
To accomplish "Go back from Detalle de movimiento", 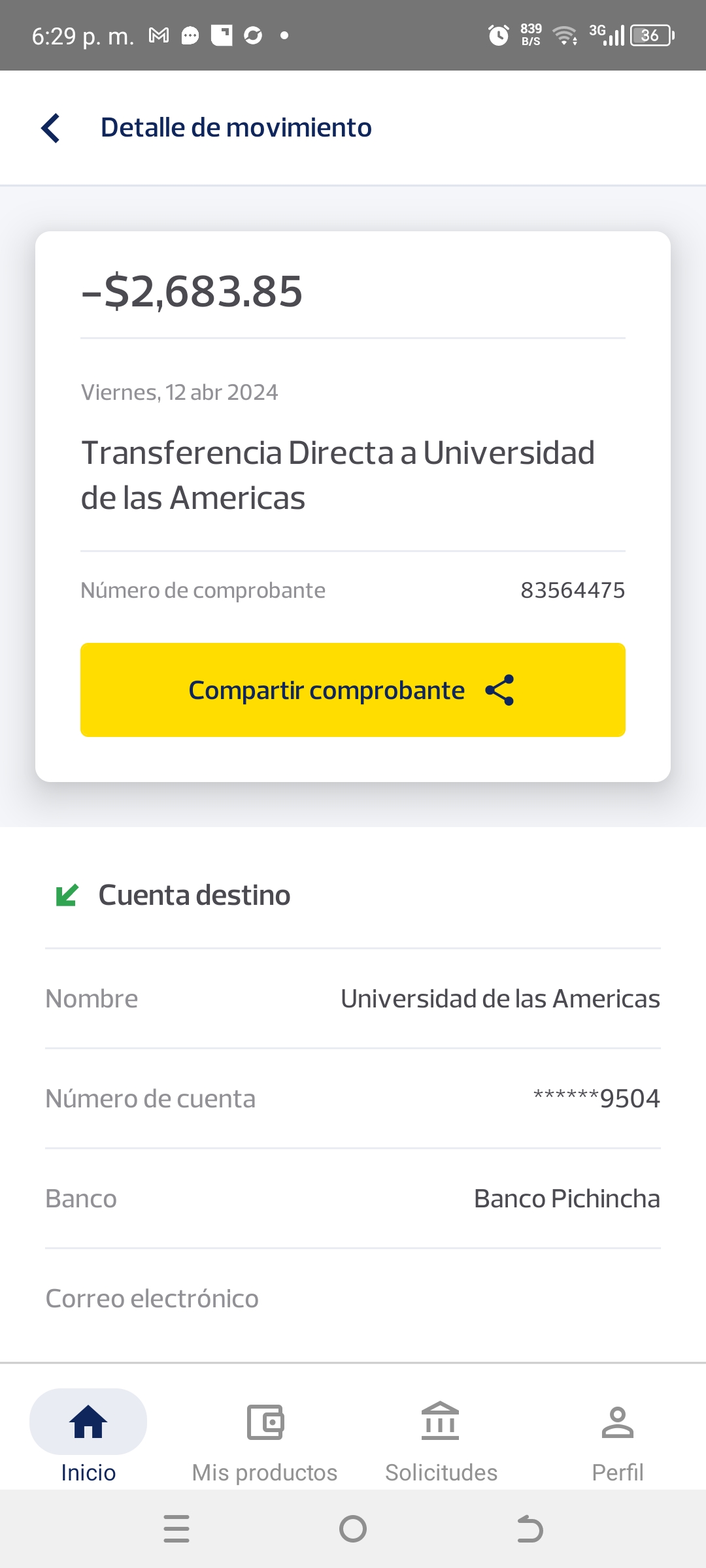I will click(x=51, y=128).
